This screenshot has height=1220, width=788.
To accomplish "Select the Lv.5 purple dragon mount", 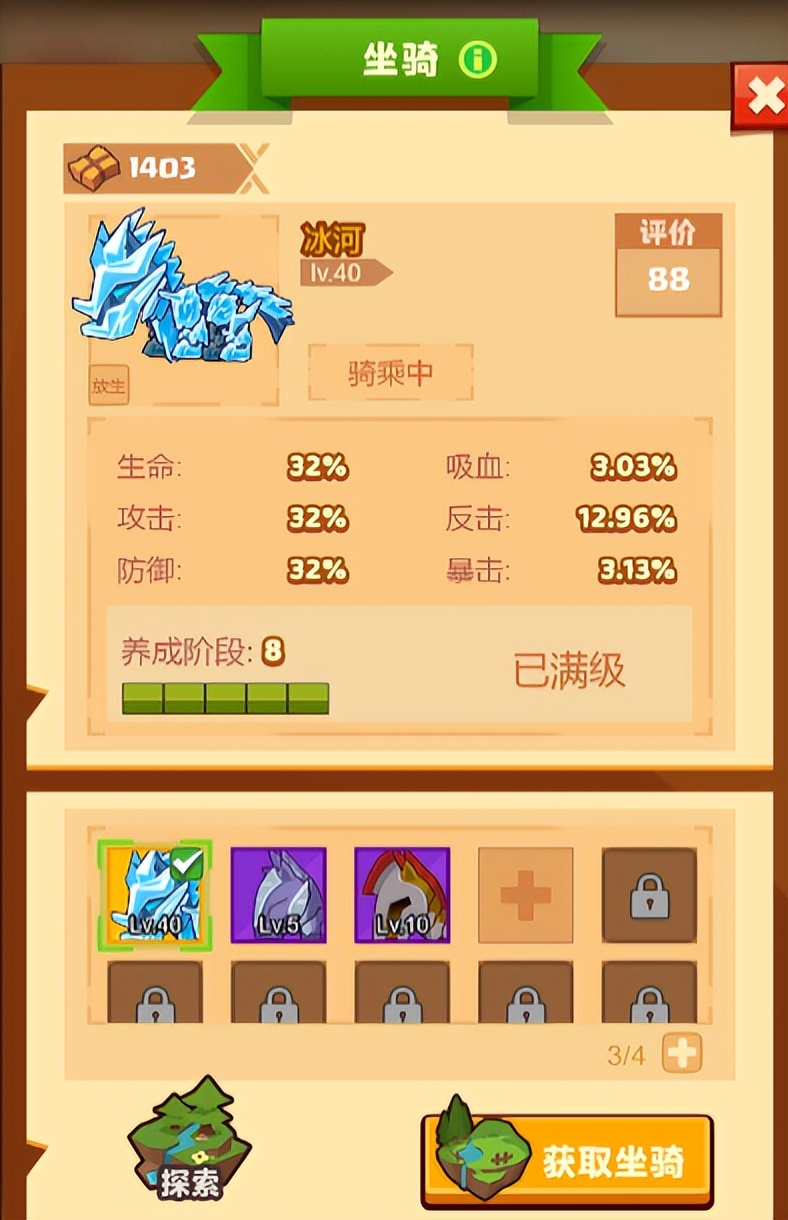I will coord(278,893).
